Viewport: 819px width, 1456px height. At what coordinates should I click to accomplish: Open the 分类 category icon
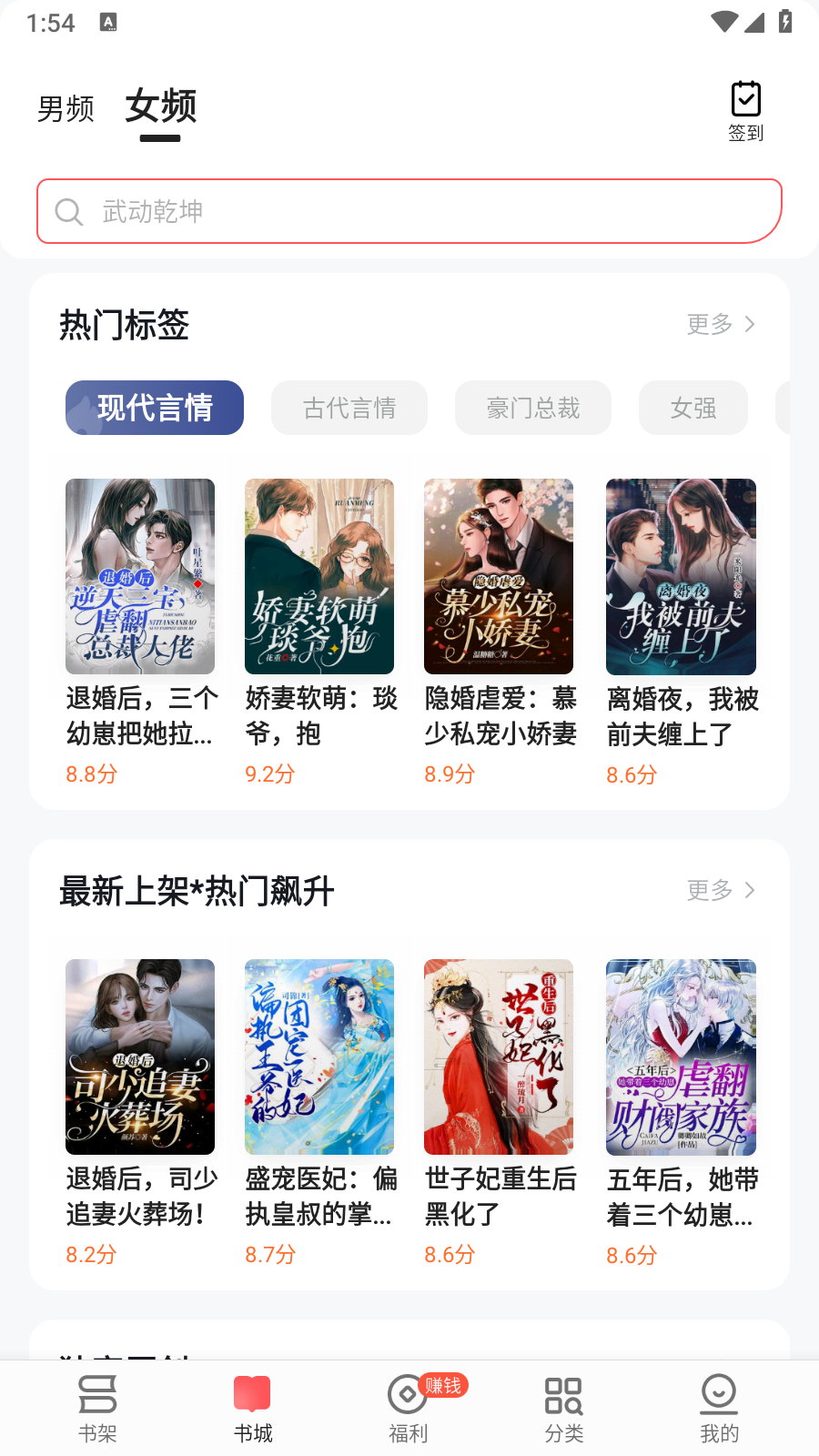[x=564, y=1406]
